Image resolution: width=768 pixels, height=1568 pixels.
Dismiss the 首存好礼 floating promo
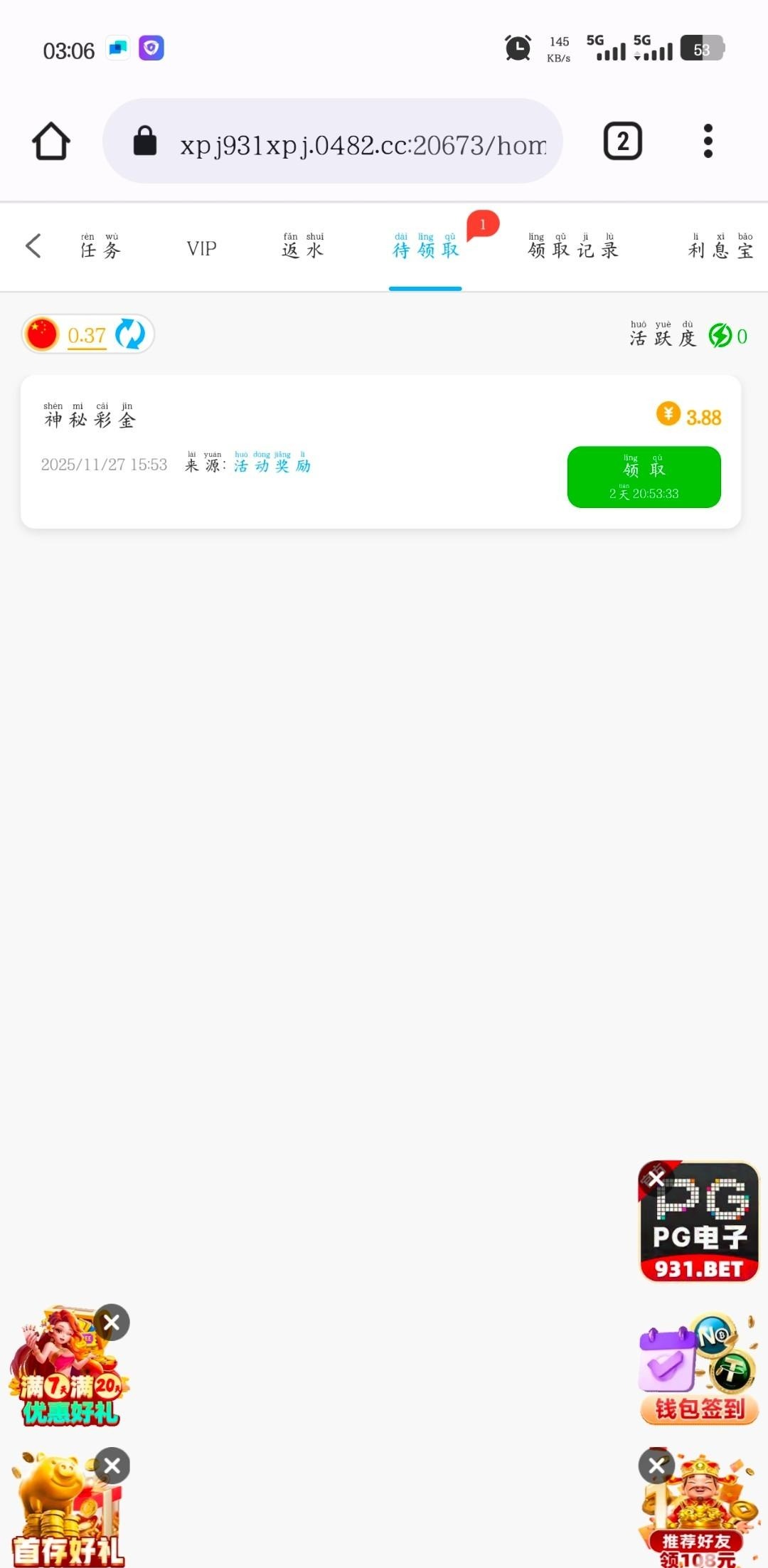click(112, 1466)
